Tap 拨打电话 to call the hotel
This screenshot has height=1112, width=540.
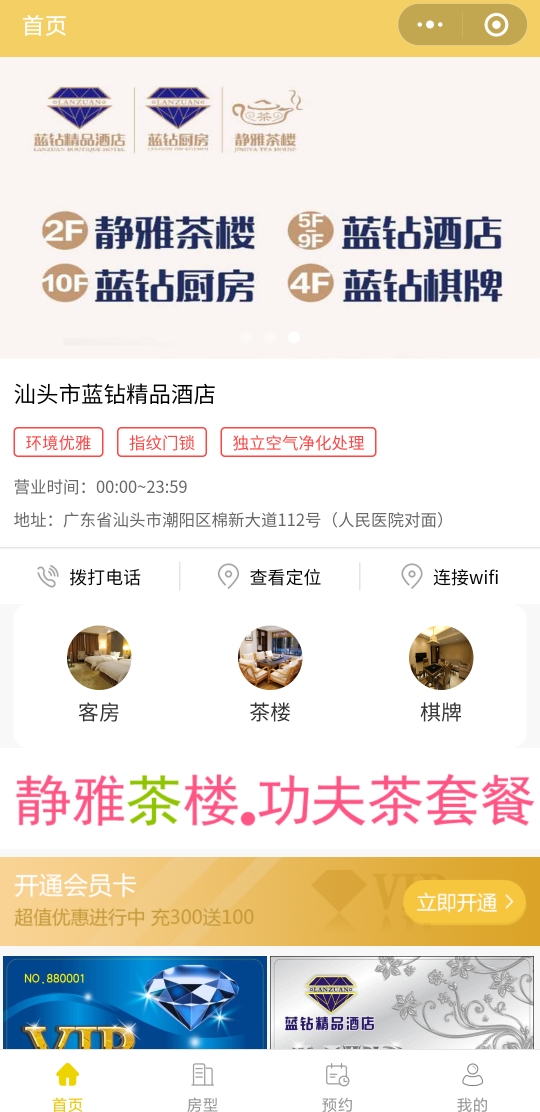coord(89,577)
